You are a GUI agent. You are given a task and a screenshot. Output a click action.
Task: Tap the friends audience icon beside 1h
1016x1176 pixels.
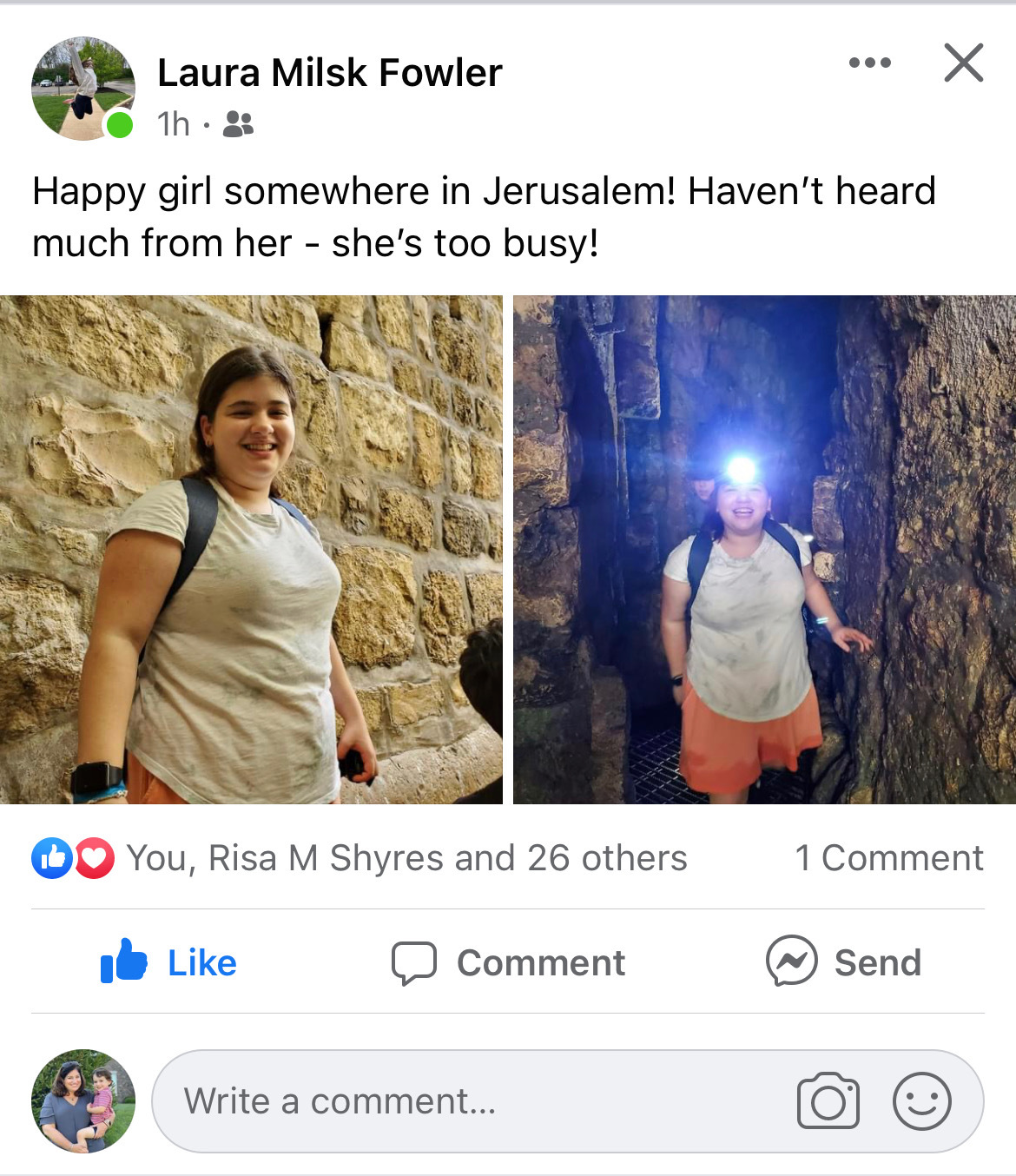tap(238, 124)
